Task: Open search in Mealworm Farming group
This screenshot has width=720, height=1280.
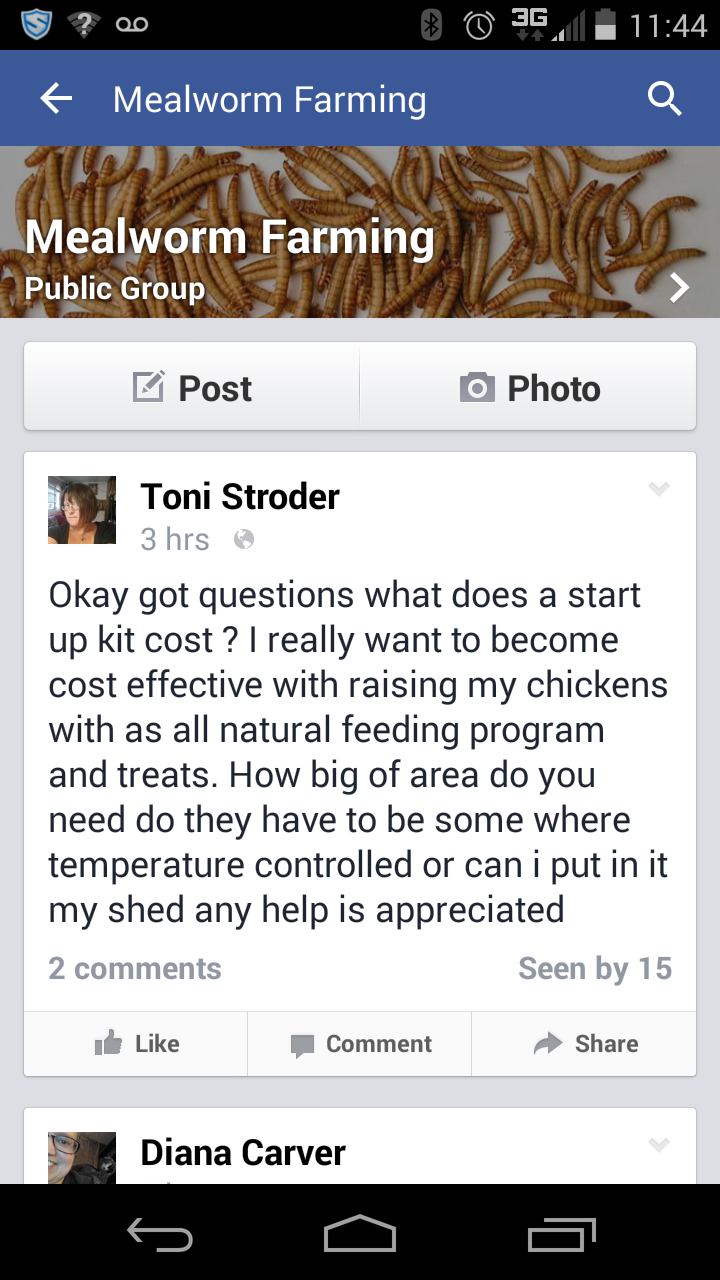Action: click(x=664, y=99)
